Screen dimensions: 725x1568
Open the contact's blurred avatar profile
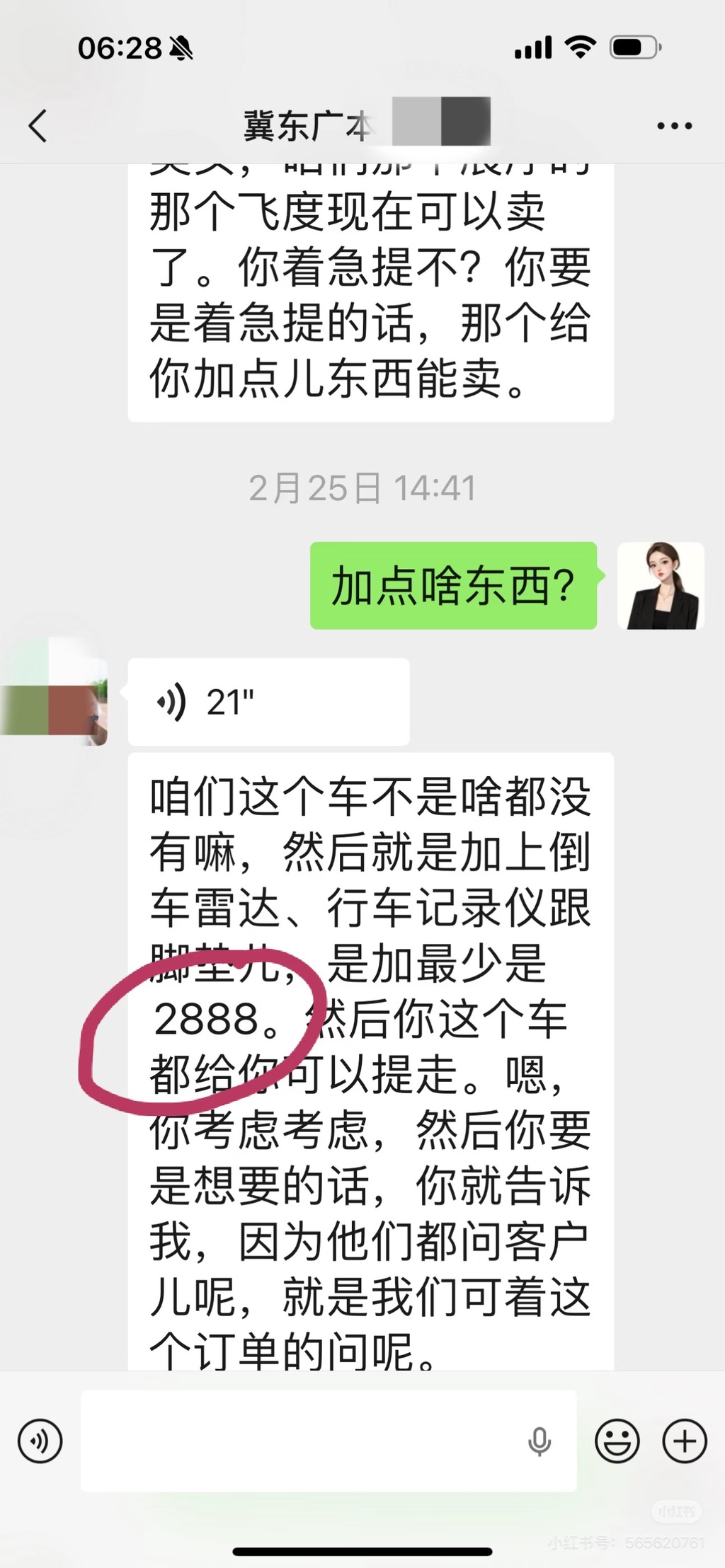[x=55, y=692]
